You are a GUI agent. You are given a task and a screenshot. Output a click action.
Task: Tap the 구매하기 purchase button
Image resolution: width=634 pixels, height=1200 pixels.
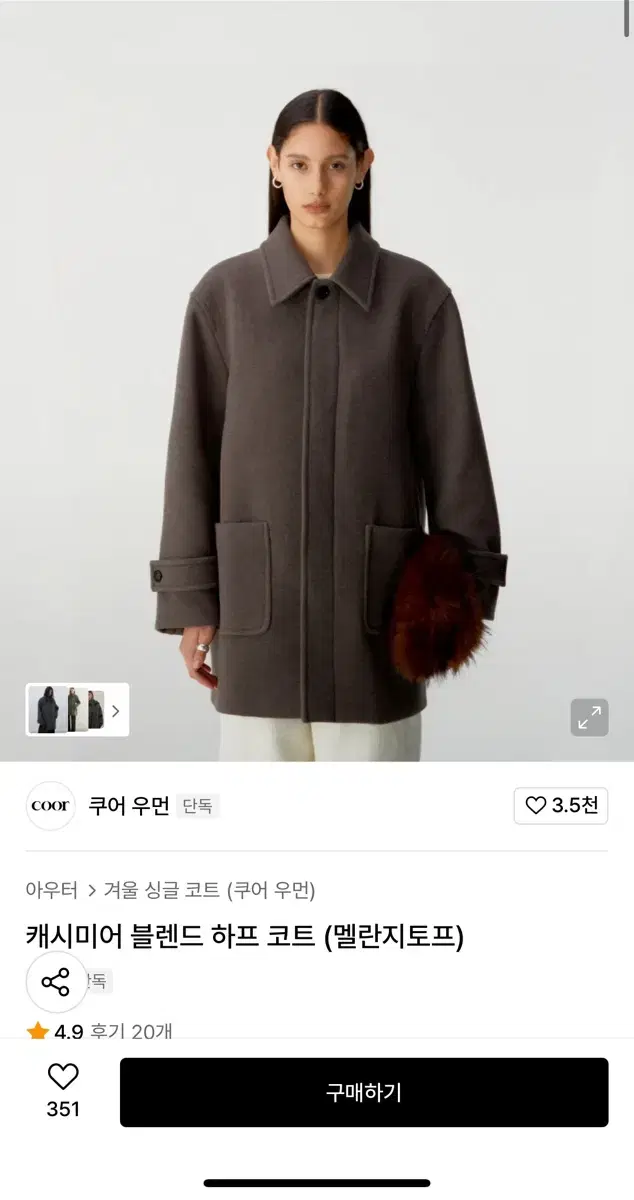click(364, 1092)
